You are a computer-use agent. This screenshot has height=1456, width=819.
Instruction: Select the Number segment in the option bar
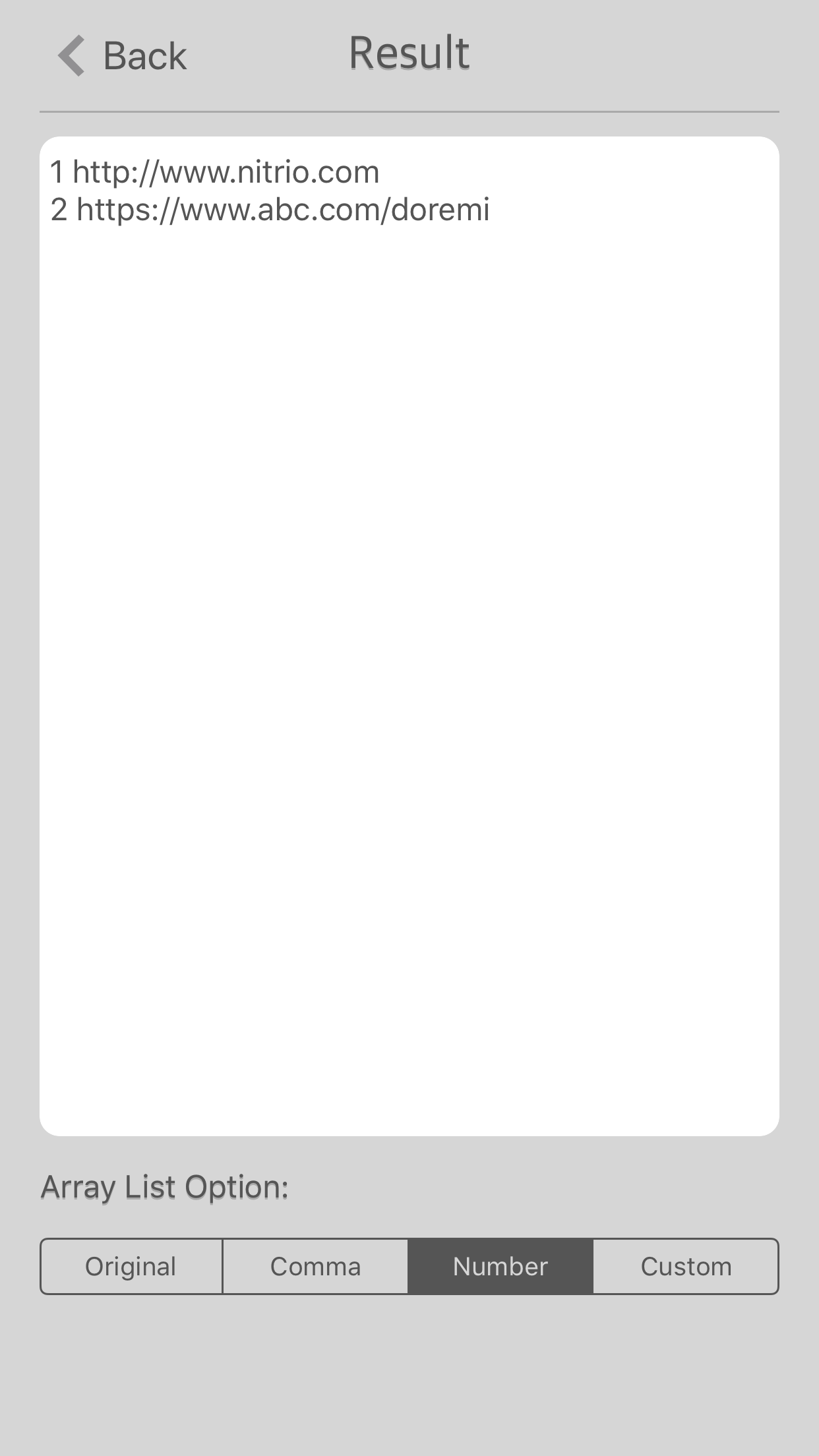point(500,1265)
